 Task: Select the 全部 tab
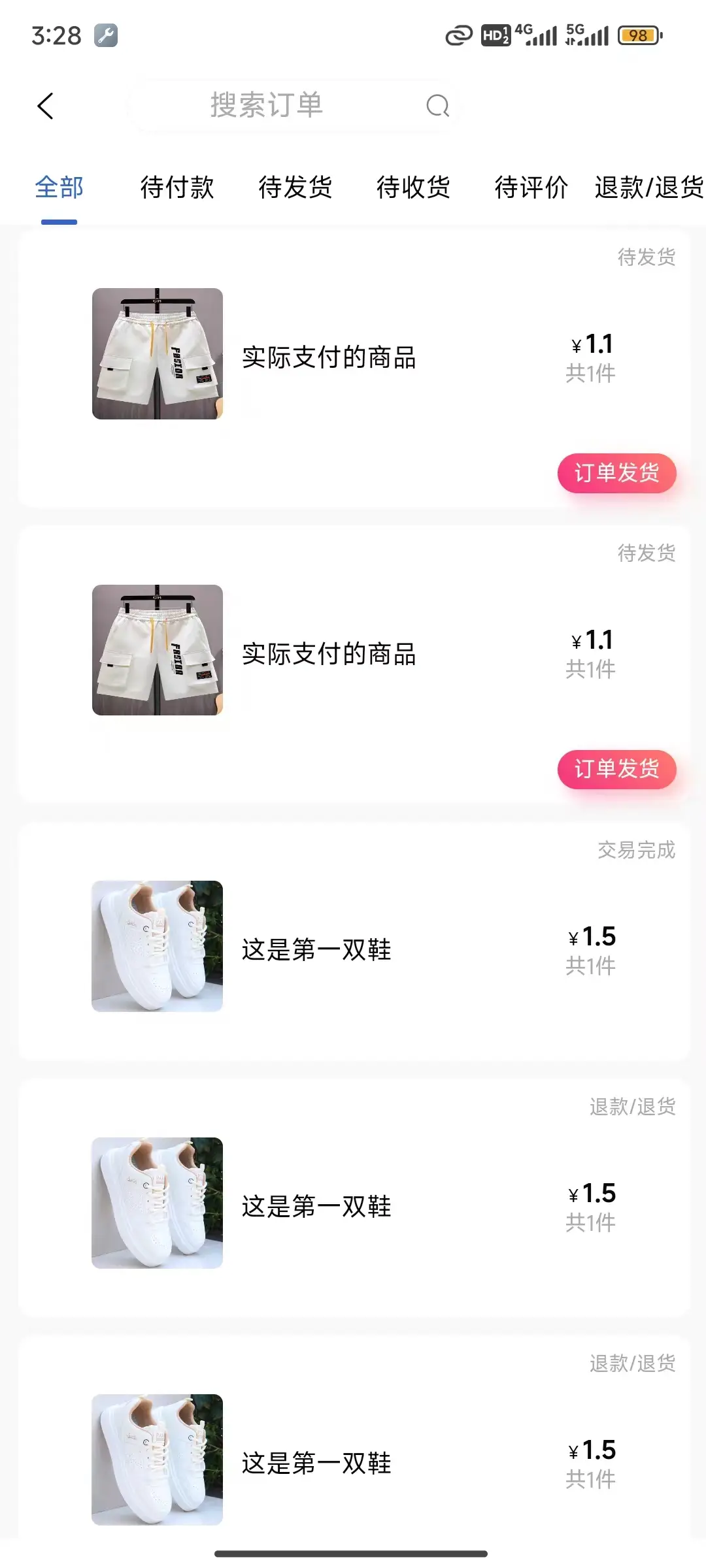(x=59, y=188)
